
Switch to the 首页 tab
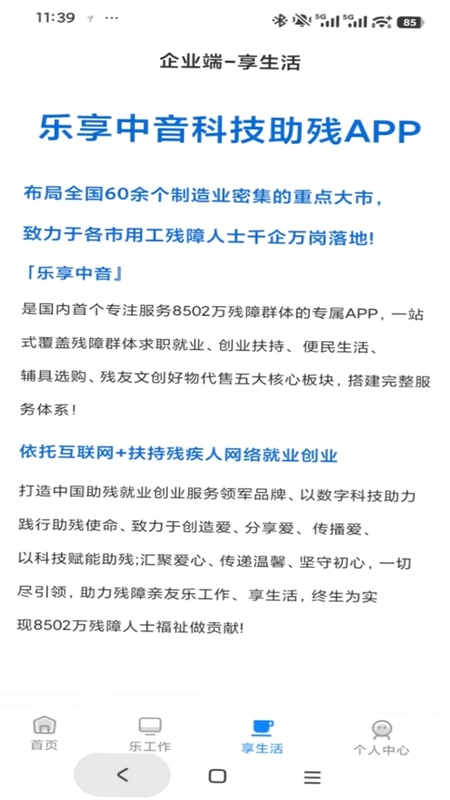tap(44, 733)
